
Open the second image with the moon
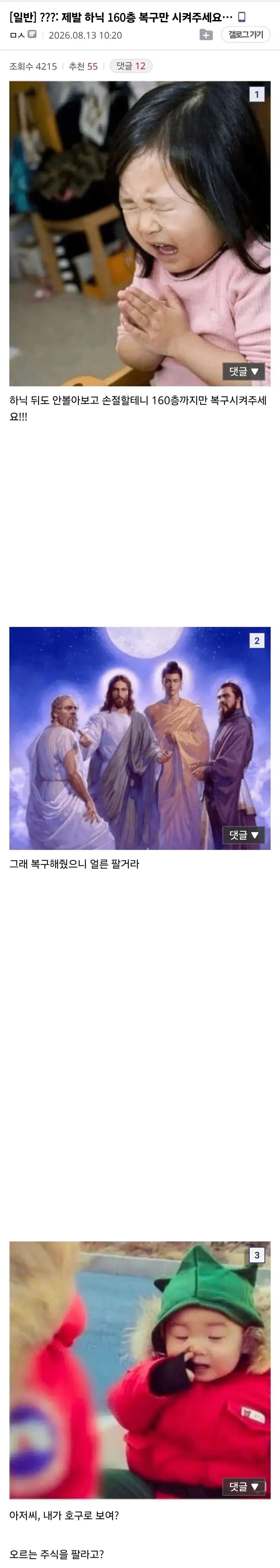pos(140,738)
